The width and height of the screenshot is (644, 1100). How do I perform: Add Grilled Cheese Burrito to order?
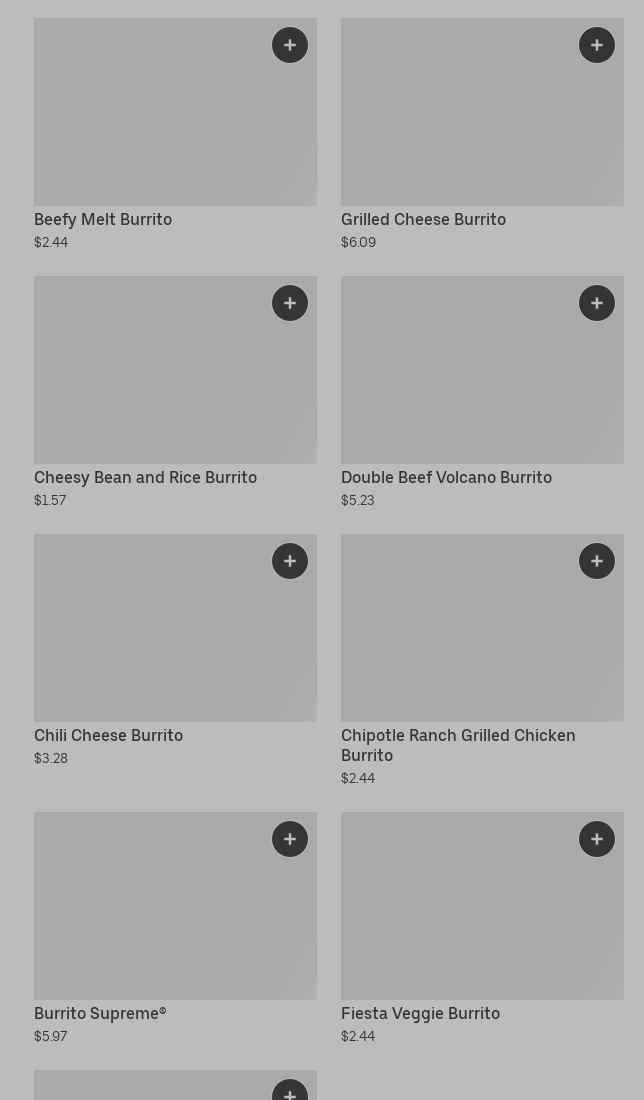tap(597, 45)
